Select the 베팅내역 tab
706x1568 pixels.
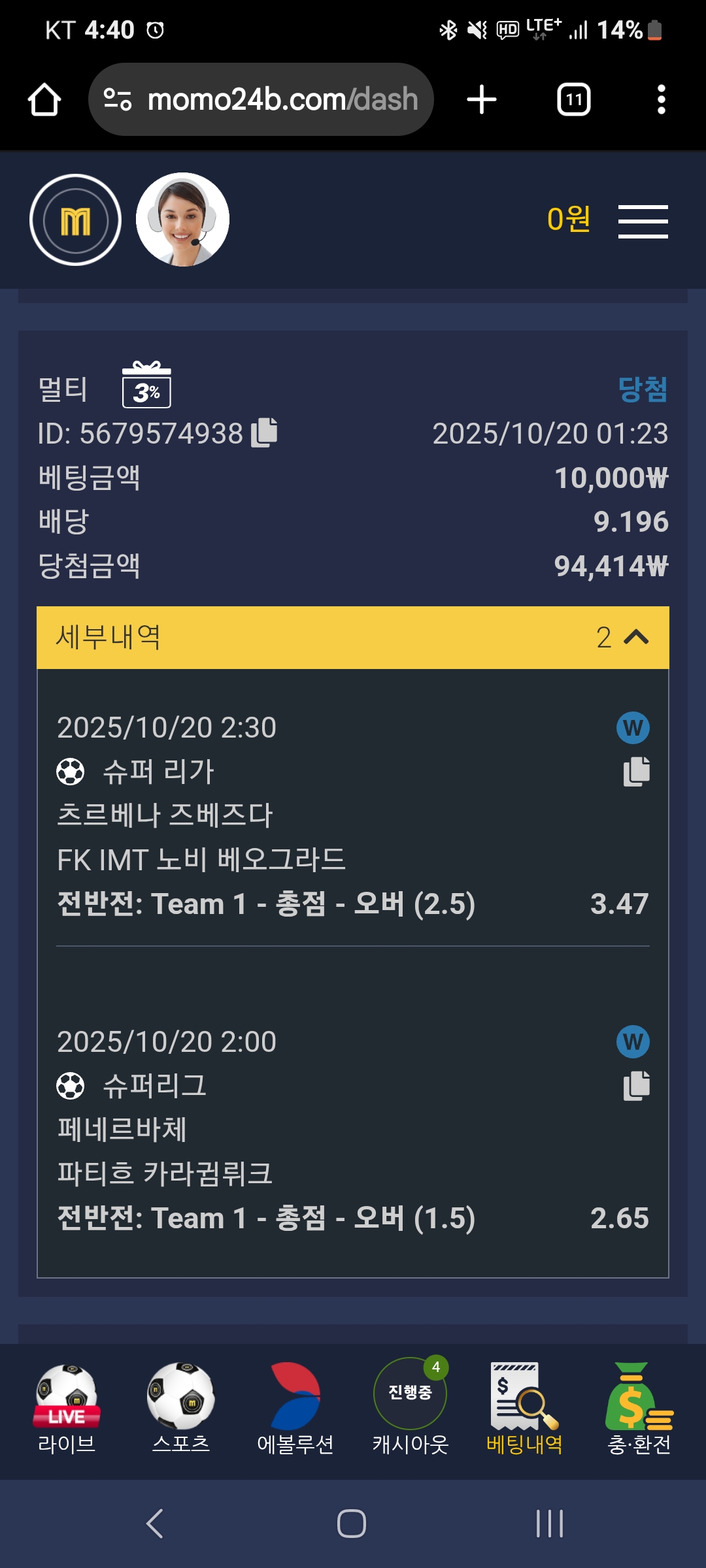[x=524, y=1407]
